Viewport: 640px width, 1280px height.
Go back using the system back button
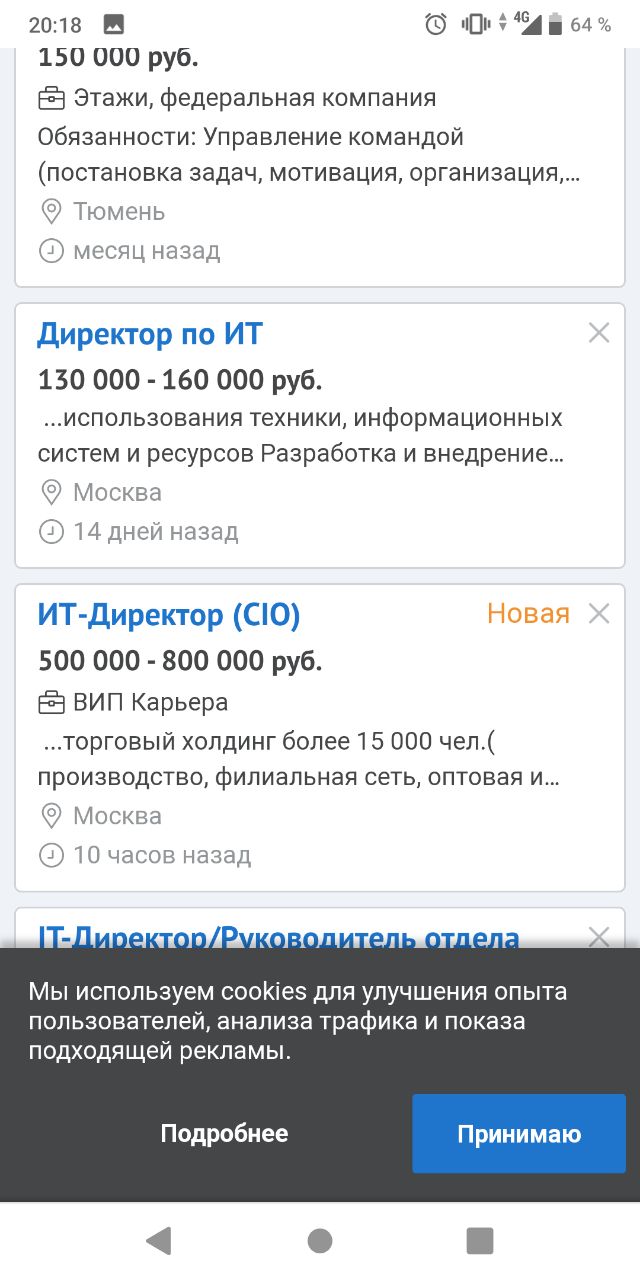click(158, 1241)
